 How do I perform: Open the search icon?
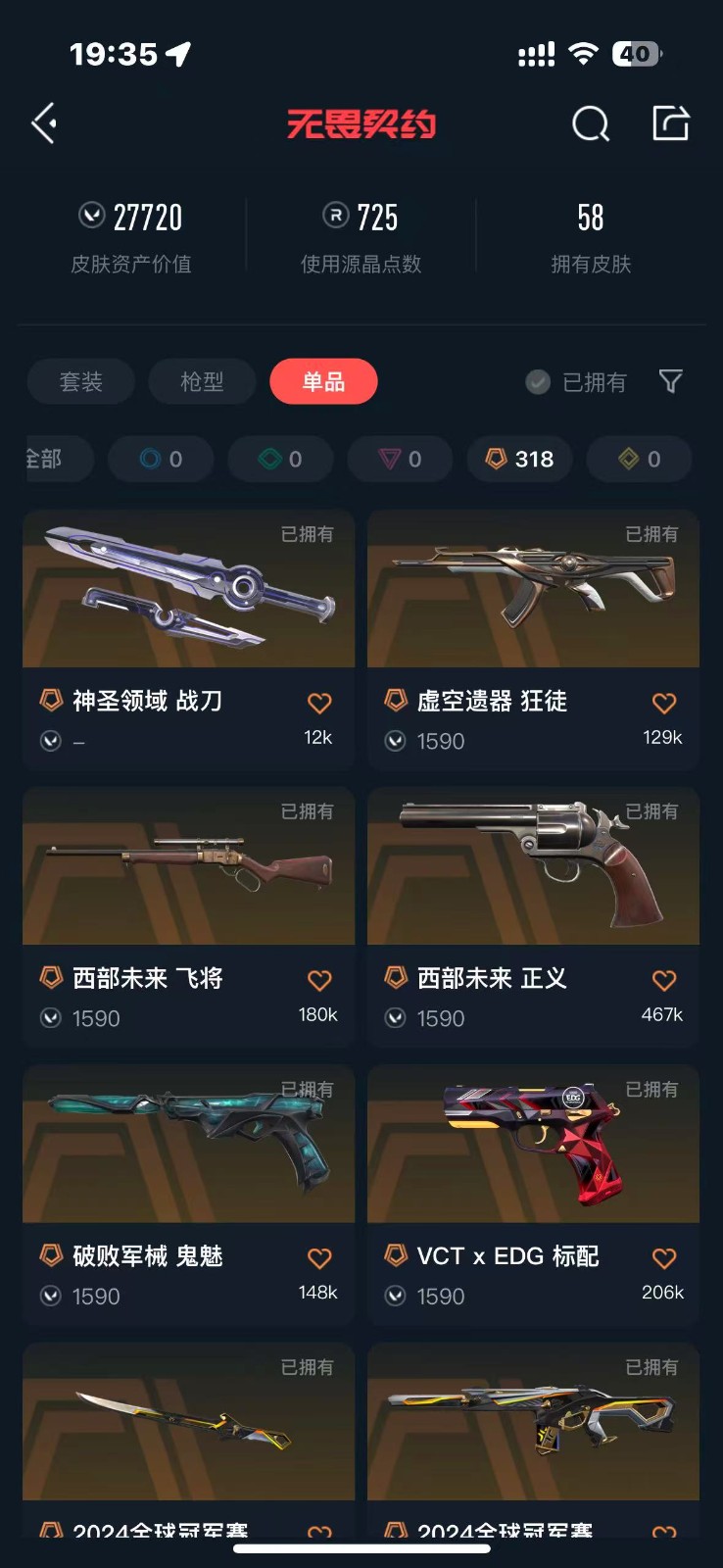(590, 124)
